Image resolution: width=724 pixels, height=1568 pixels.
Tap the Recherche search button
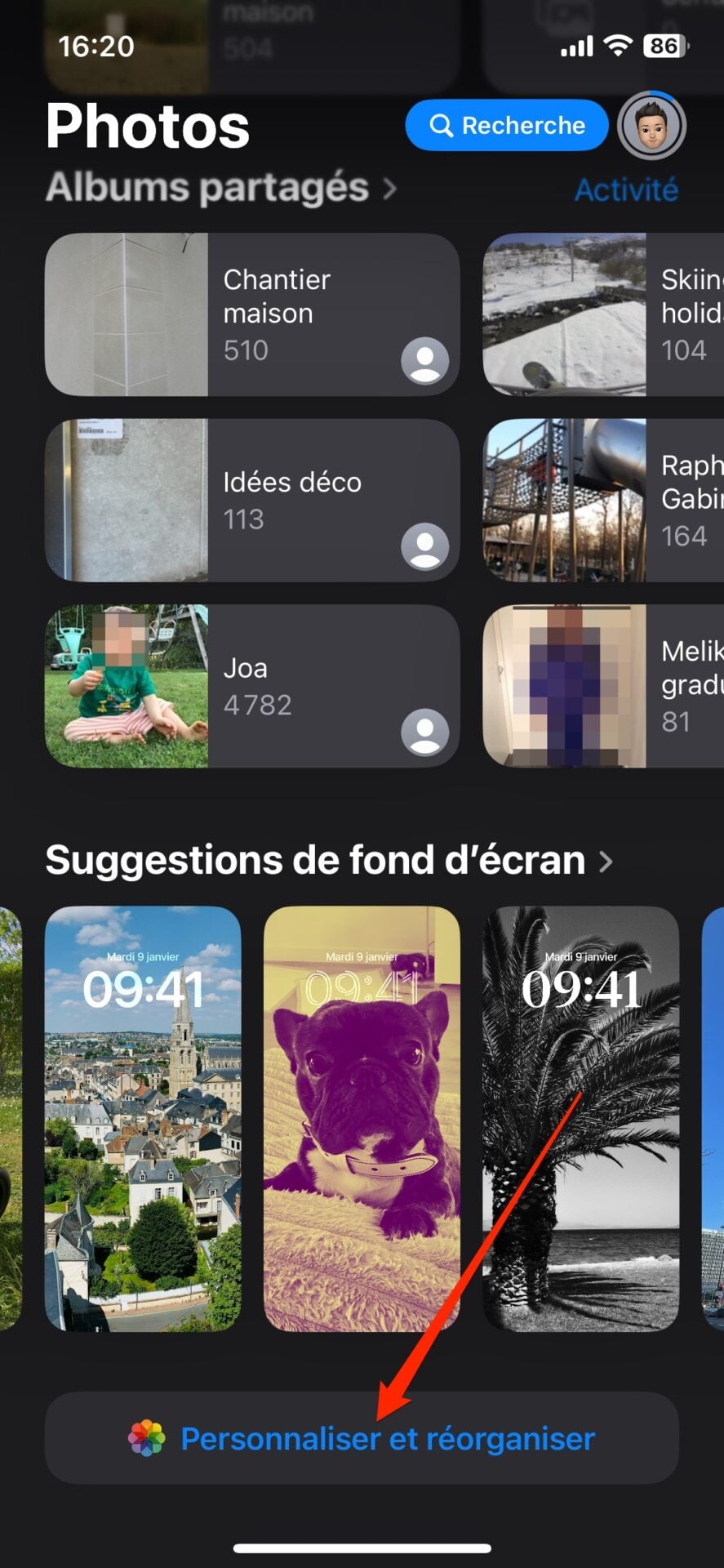pos(507,126)
